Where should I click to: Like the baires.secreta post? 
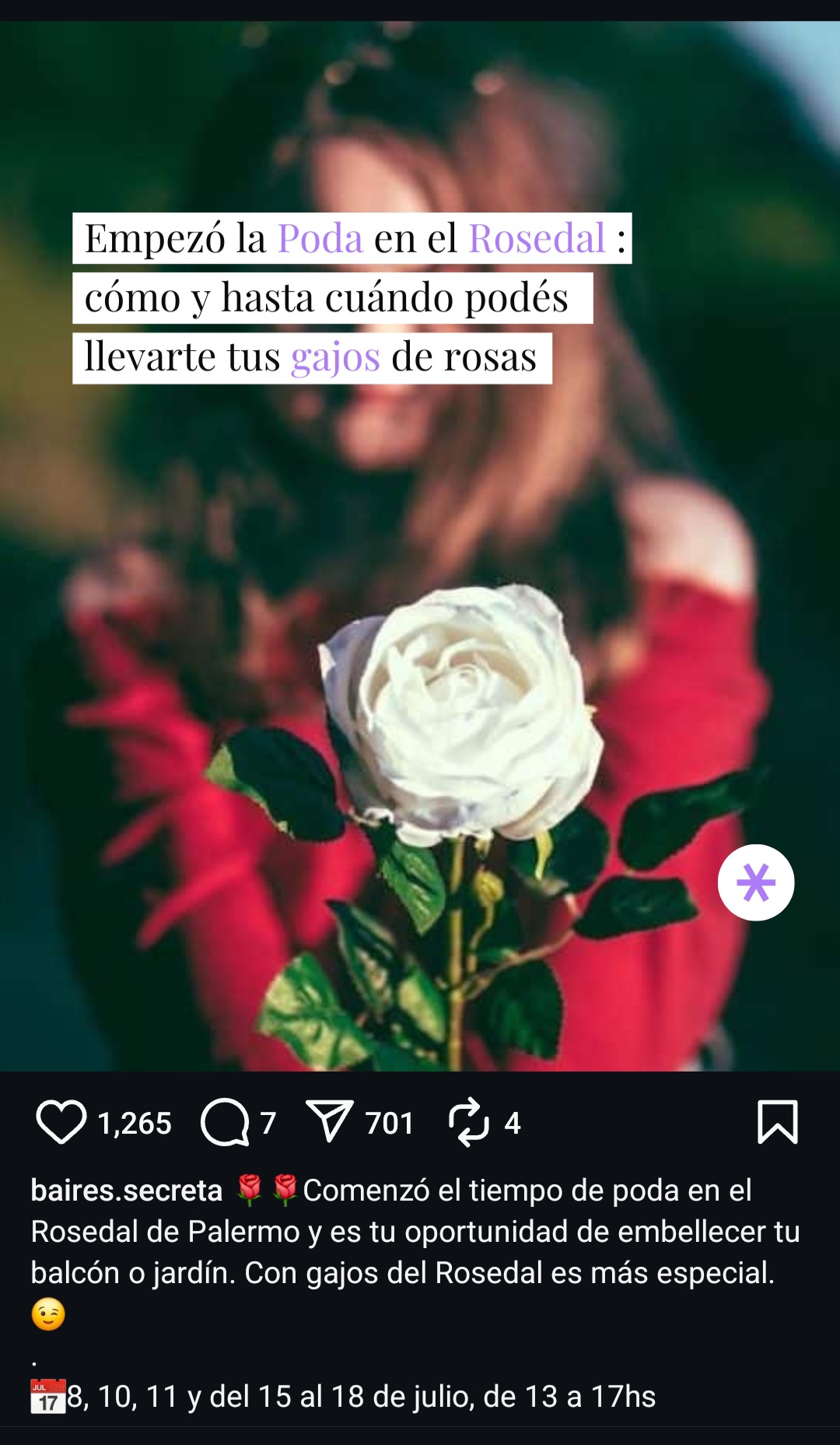tap(61, 1123)
